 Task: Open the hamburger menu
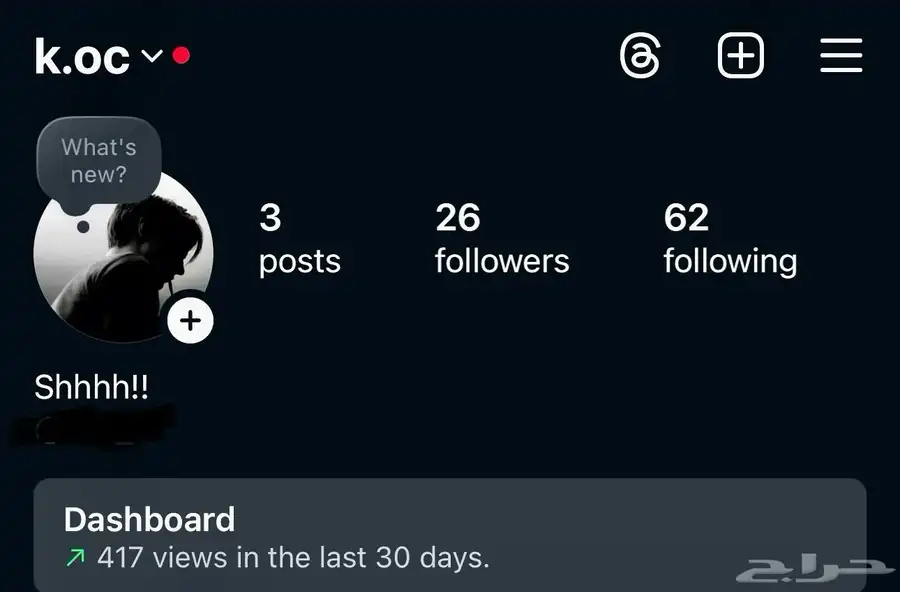(x=841, y=55)
